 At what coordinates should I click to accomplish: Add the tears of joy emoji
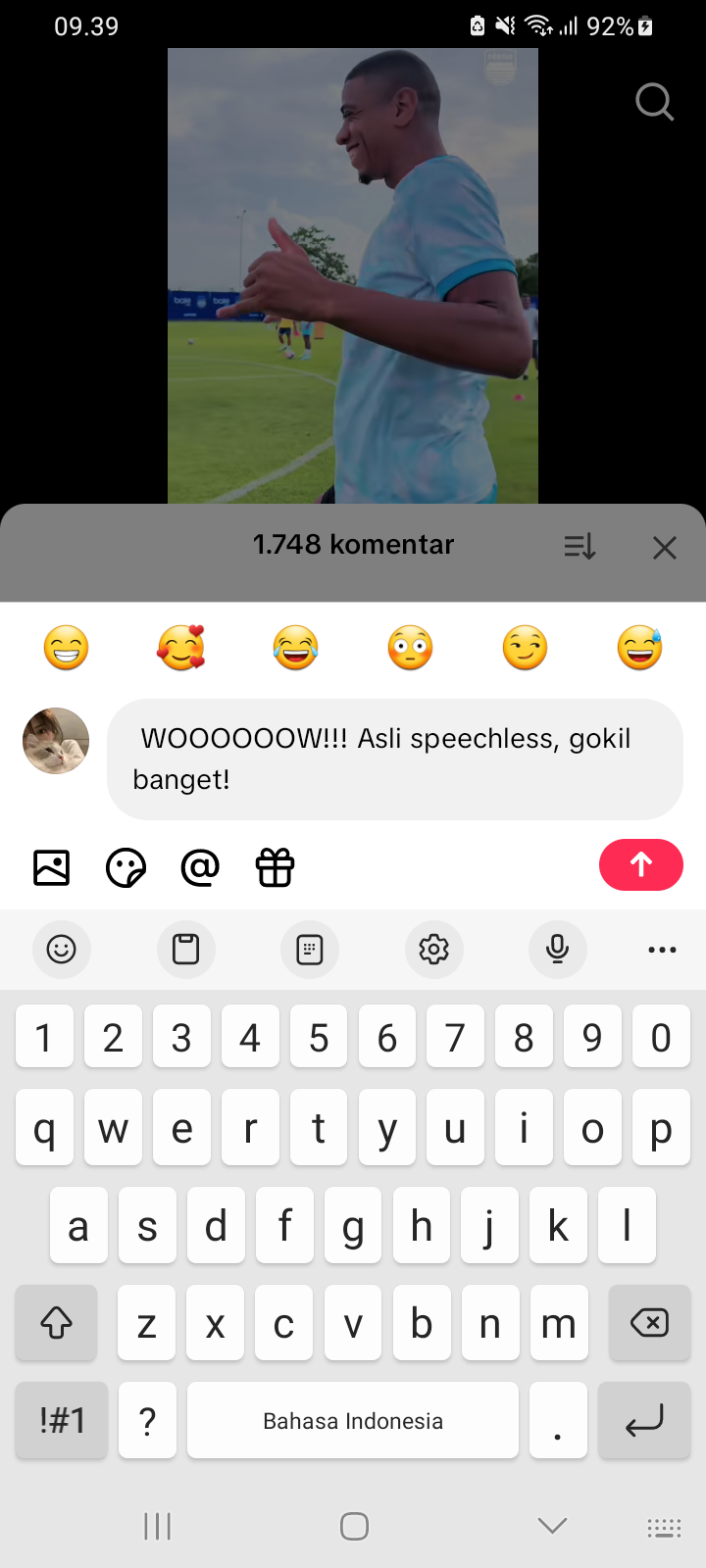coord(295,648)
